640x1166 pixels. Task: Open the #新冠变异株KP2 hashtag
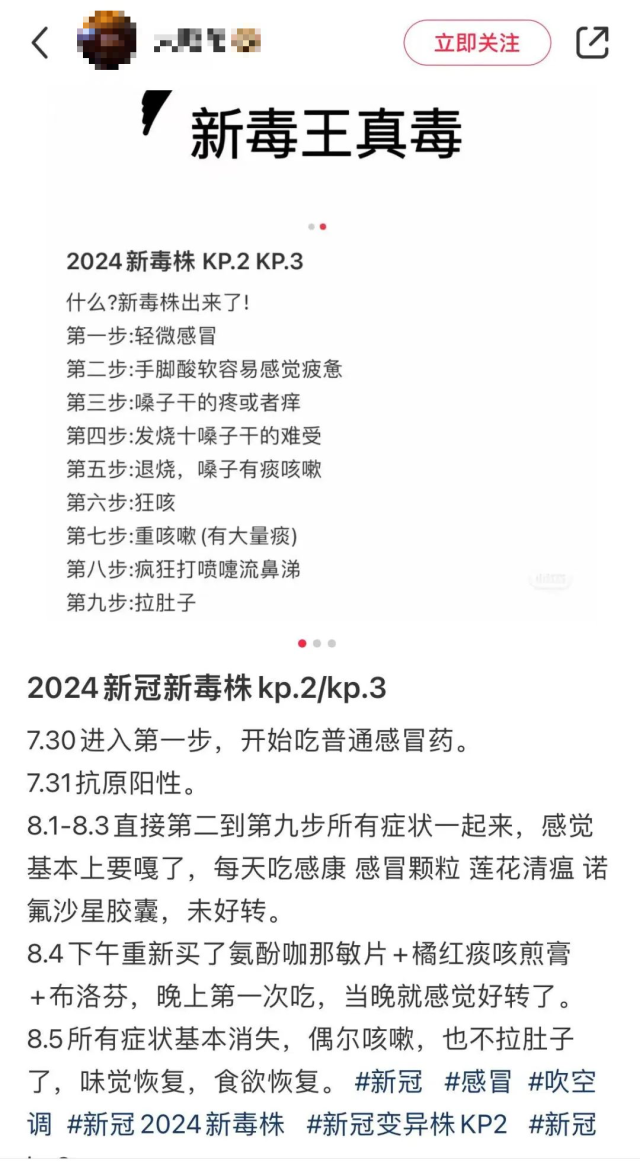[406, 1124]
